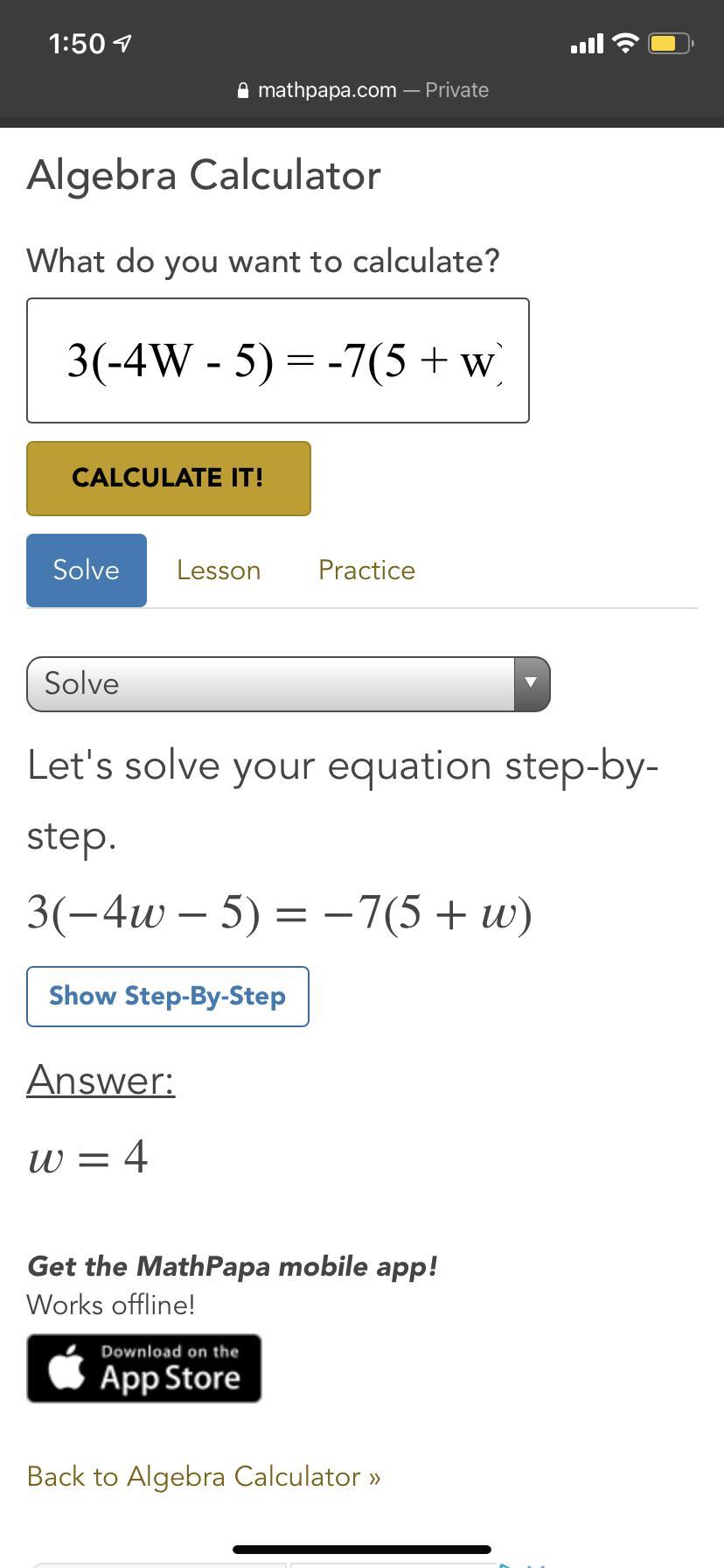724x1568 pixels.
Task: Open the Practice tab
Action: [x=366, y=570]
